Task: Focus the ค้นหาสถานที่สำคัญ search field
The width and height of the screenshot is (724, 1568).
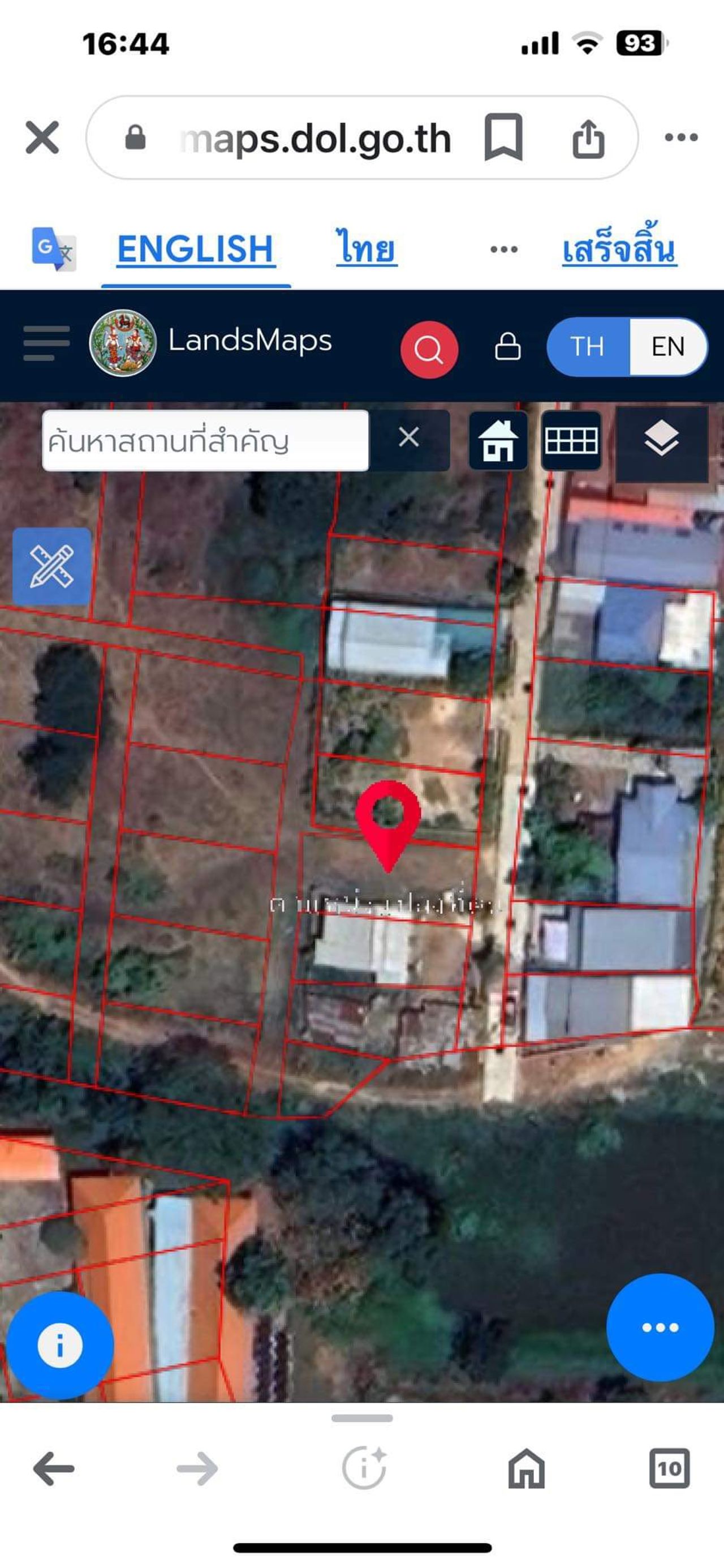Action: (205, 441)
